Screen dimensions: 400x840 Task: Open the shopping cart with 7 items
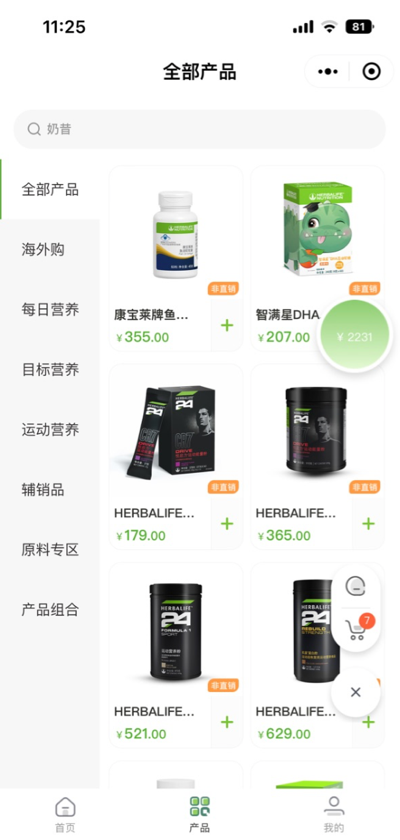pos(357,628)
